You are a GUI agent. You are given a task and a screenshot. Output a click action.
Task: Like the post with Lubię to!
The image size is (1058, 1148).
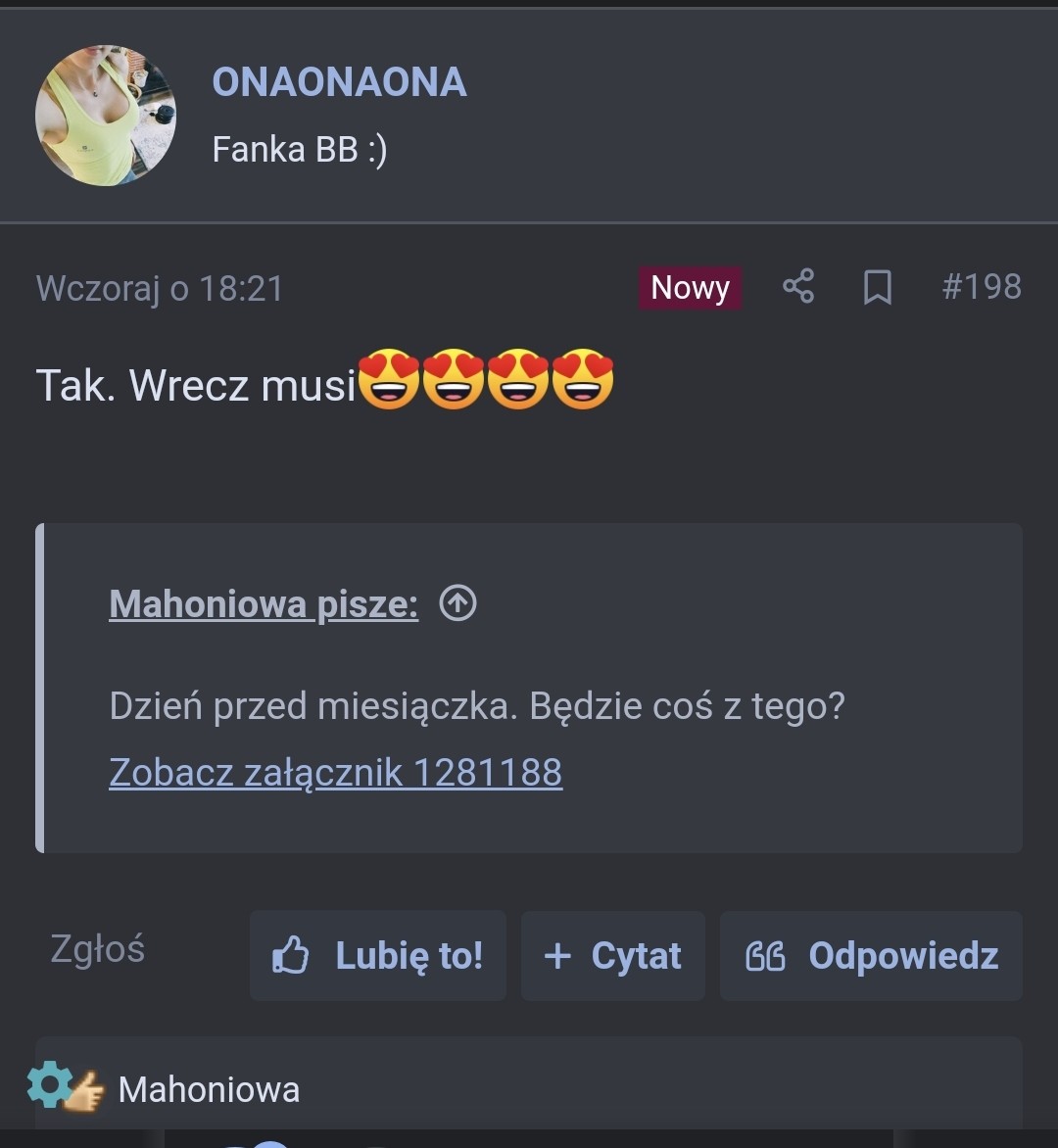coord(378,956)
